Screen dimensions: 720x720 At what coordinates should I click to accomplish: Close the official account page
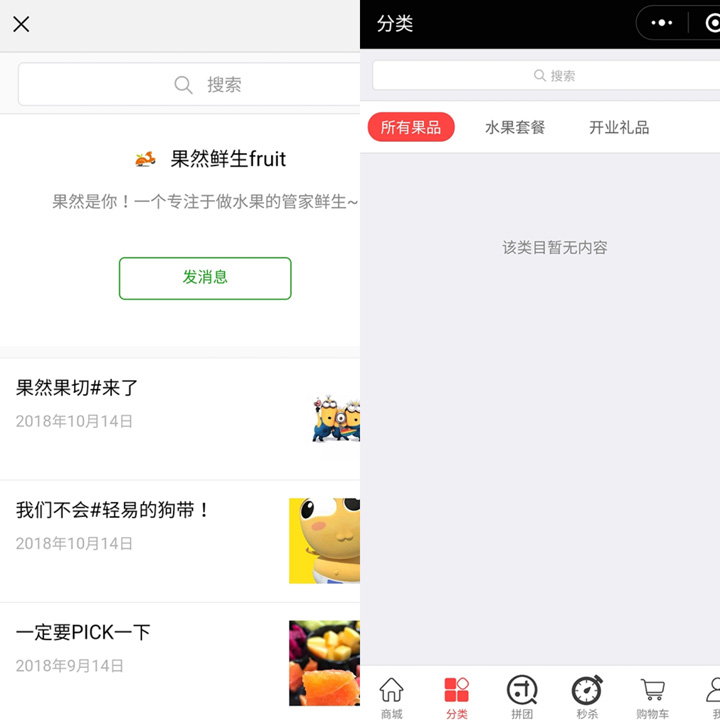[x=21, y=24]
